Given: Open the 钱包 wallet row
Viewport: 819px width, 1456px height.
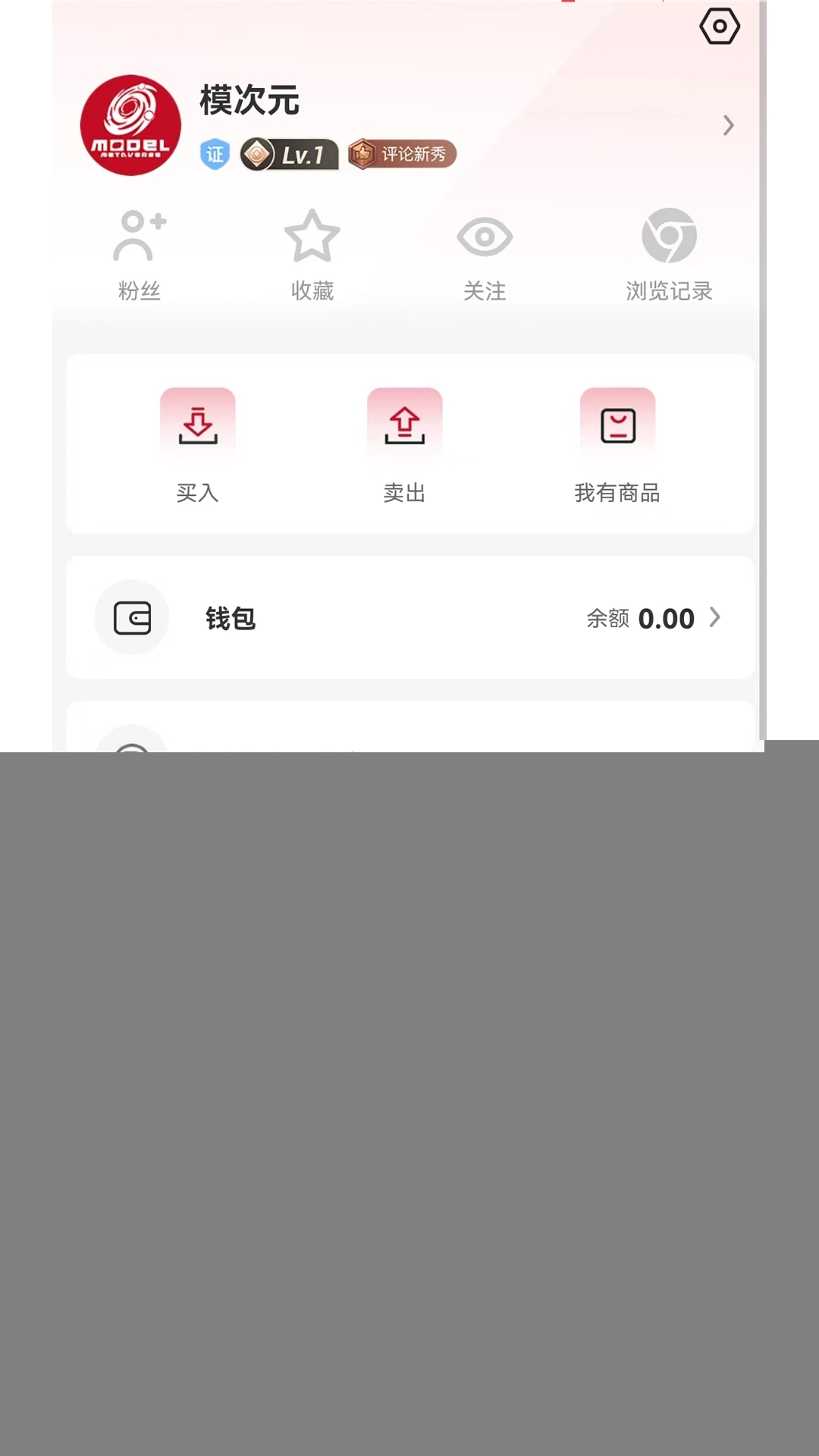Looking at the screenshot, I should point(409,618).
